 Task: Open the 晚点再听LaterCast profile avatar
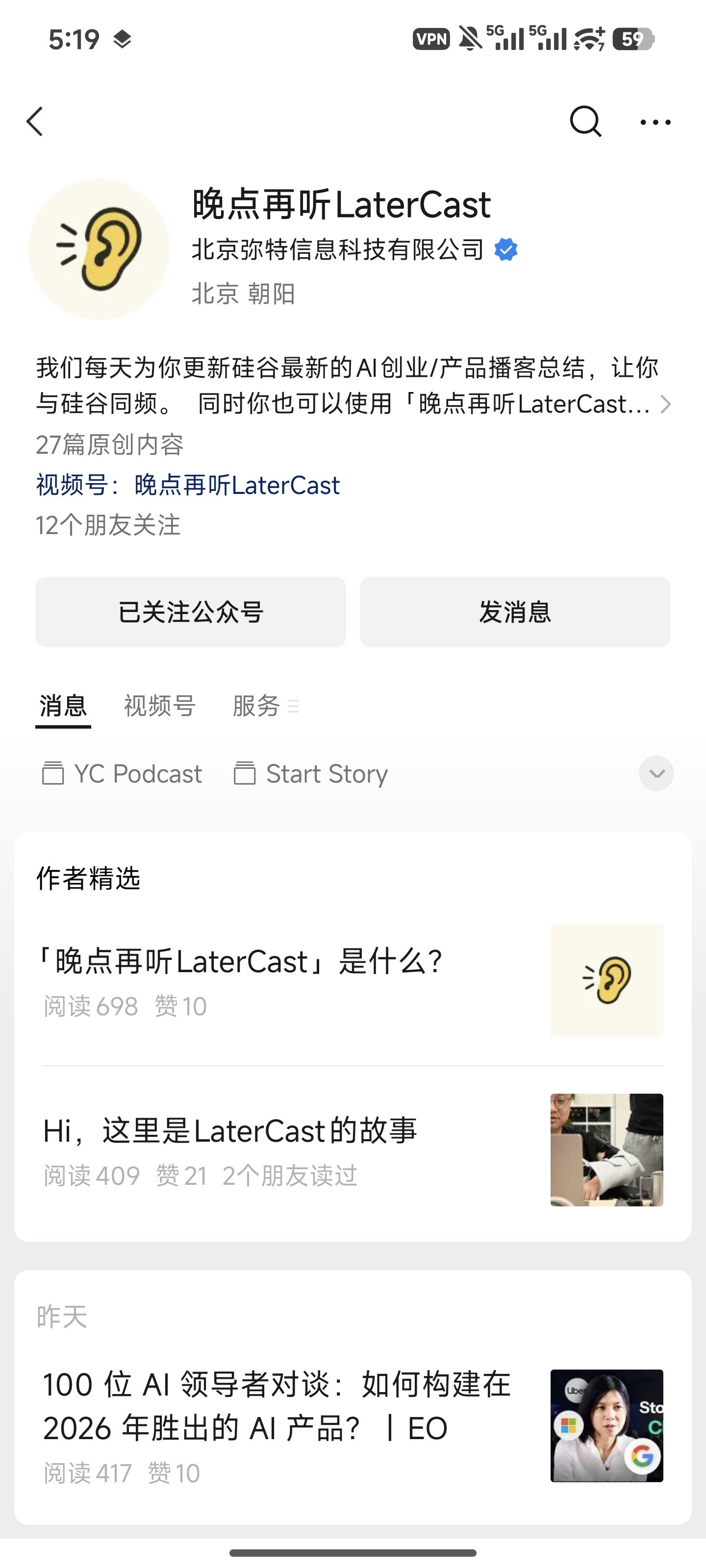pos(100,249)
